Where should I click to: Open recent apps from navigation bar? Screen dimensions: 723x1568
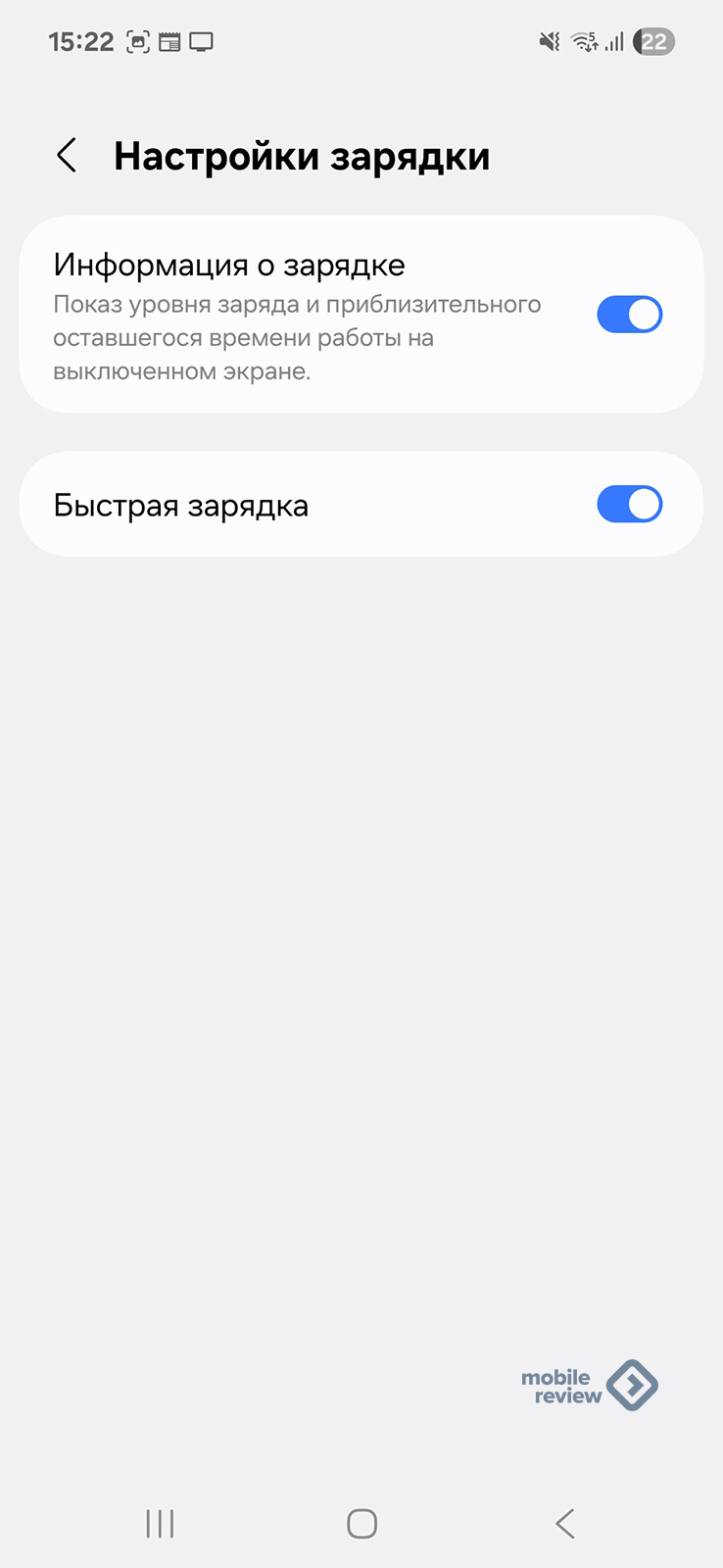(160, 1523)
